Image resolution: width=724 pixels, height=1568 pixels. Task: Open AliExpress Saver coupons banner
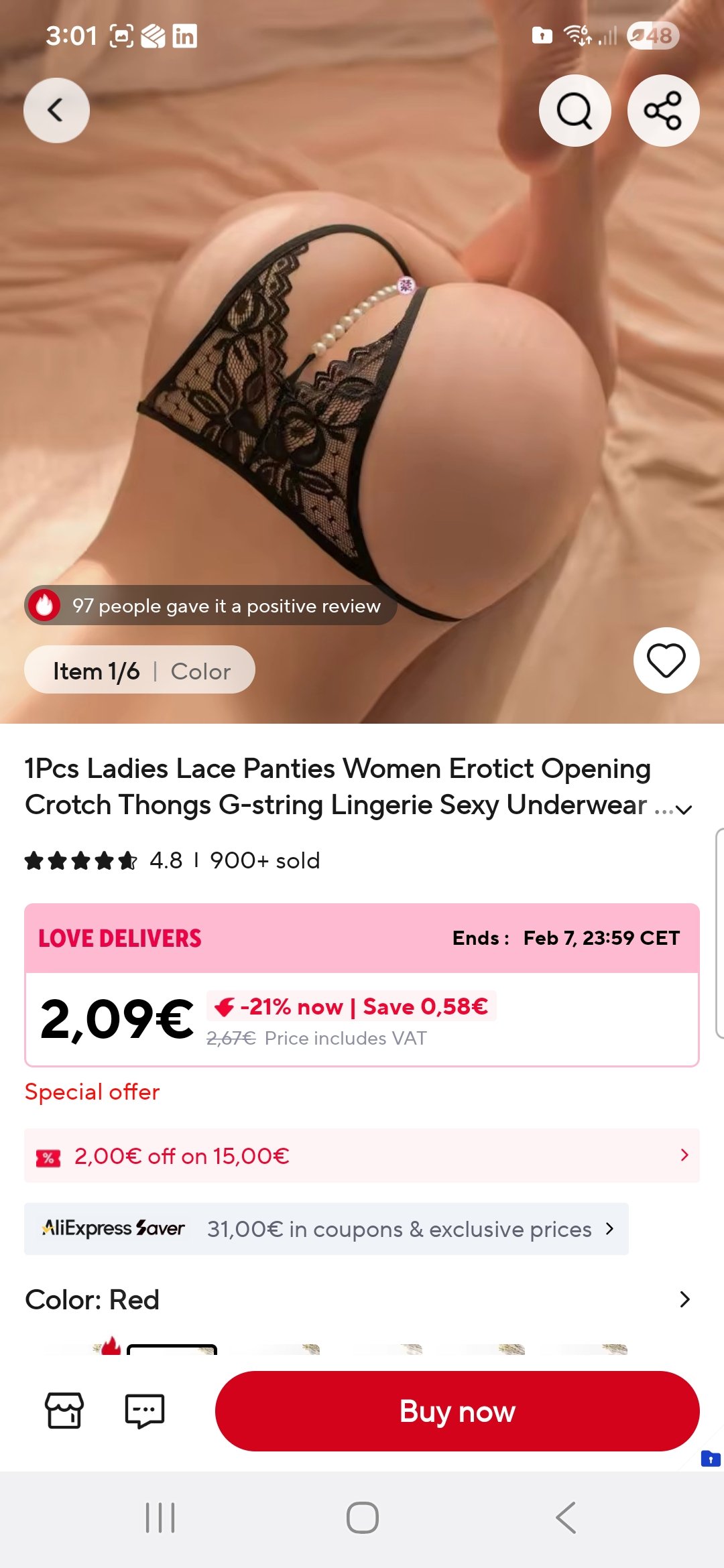click(326, 1229)
